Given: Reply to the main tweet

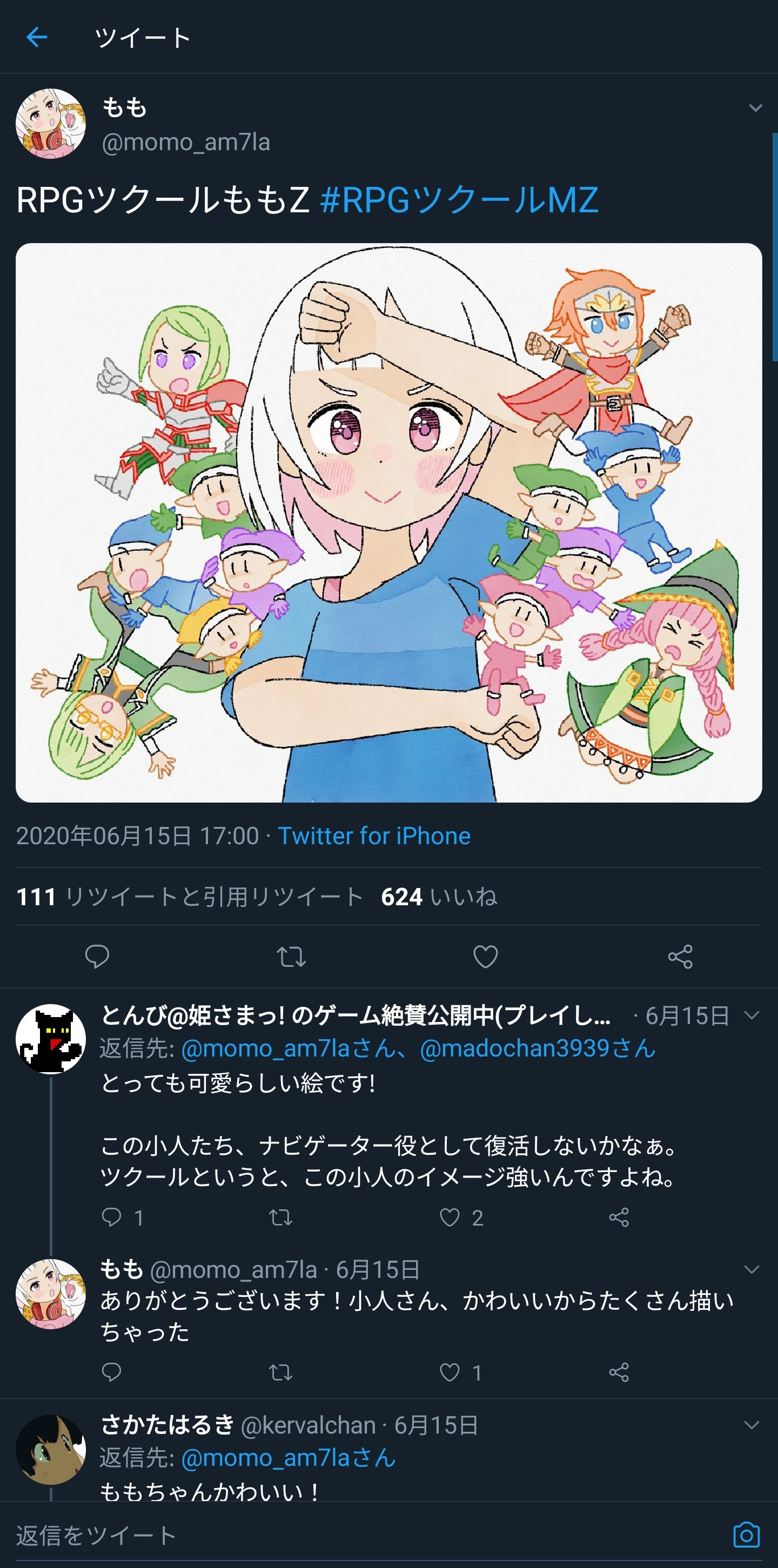Looking at the screenshot, I should [x=97, y=956].
